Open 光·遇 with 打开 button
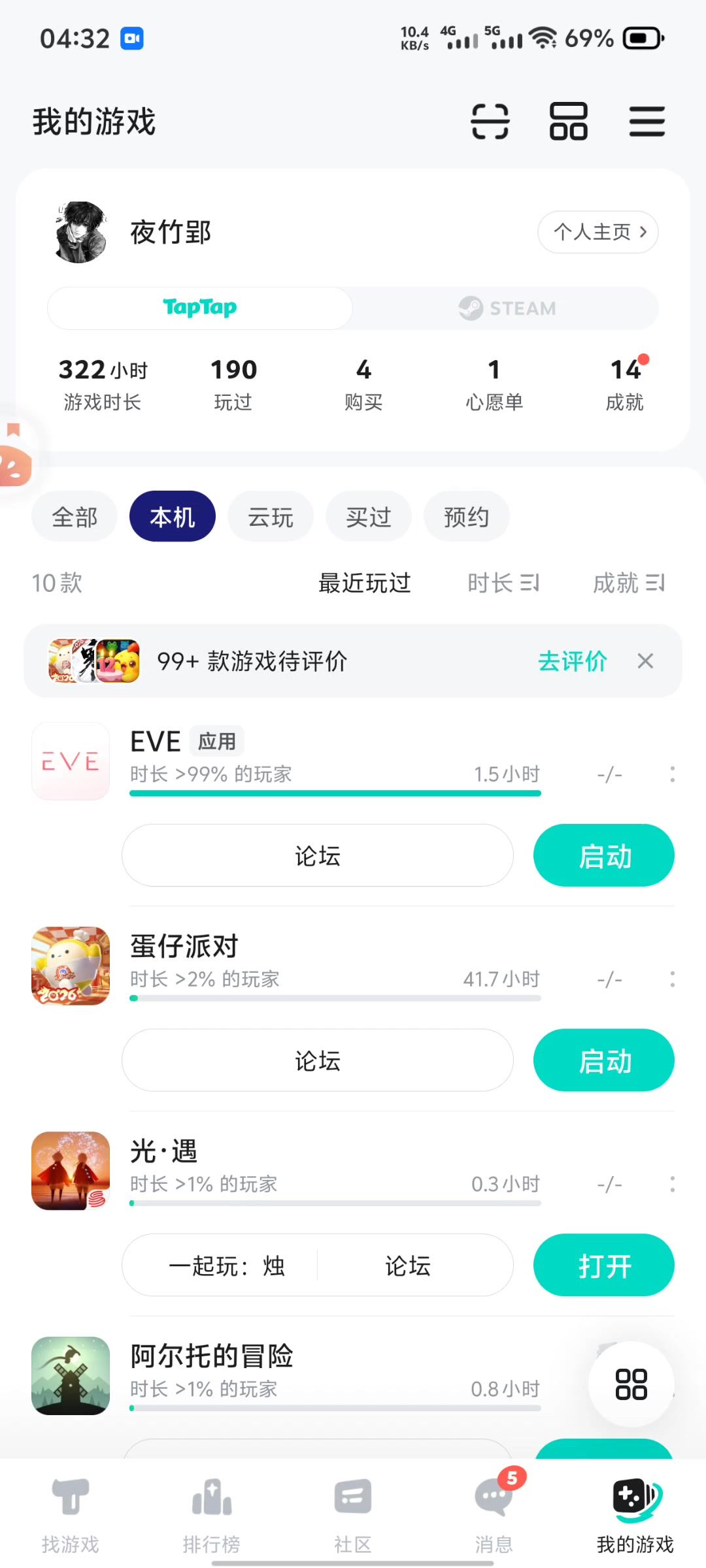The width and height of the screenshot is (706, 1568). (603, 1266)
